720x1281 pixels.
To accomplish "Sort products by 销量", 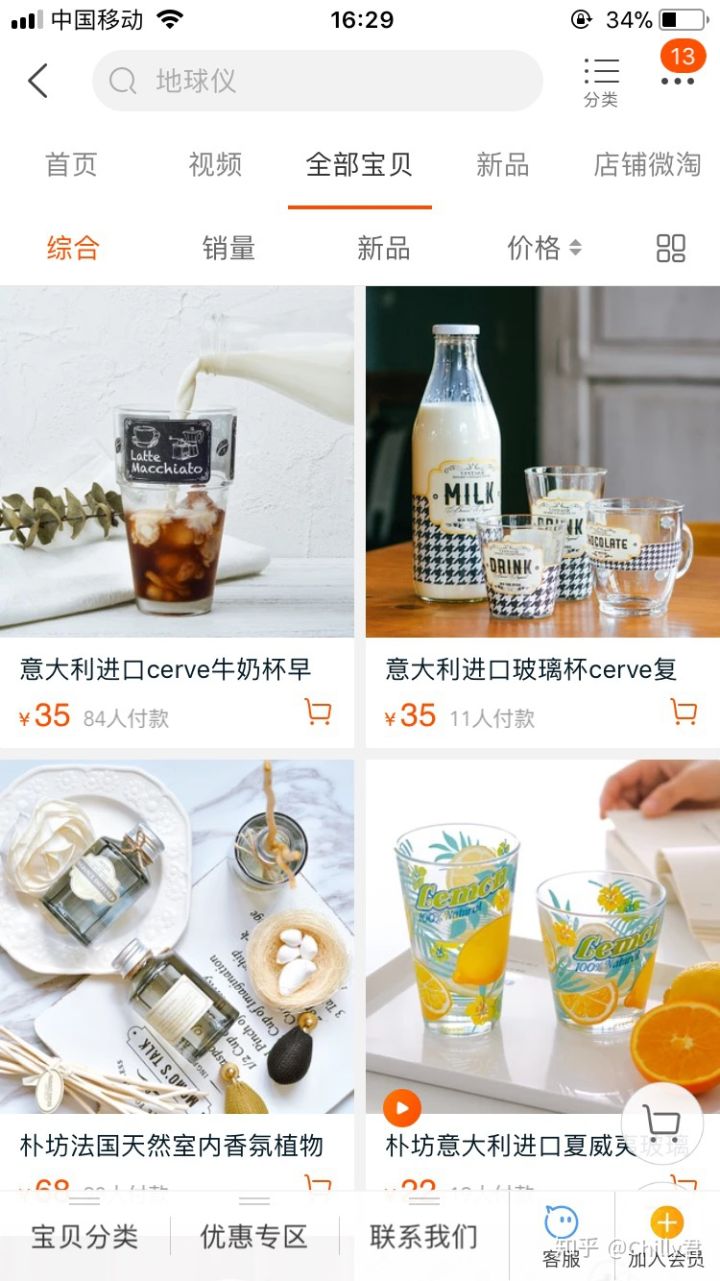I will coord(229,249).
